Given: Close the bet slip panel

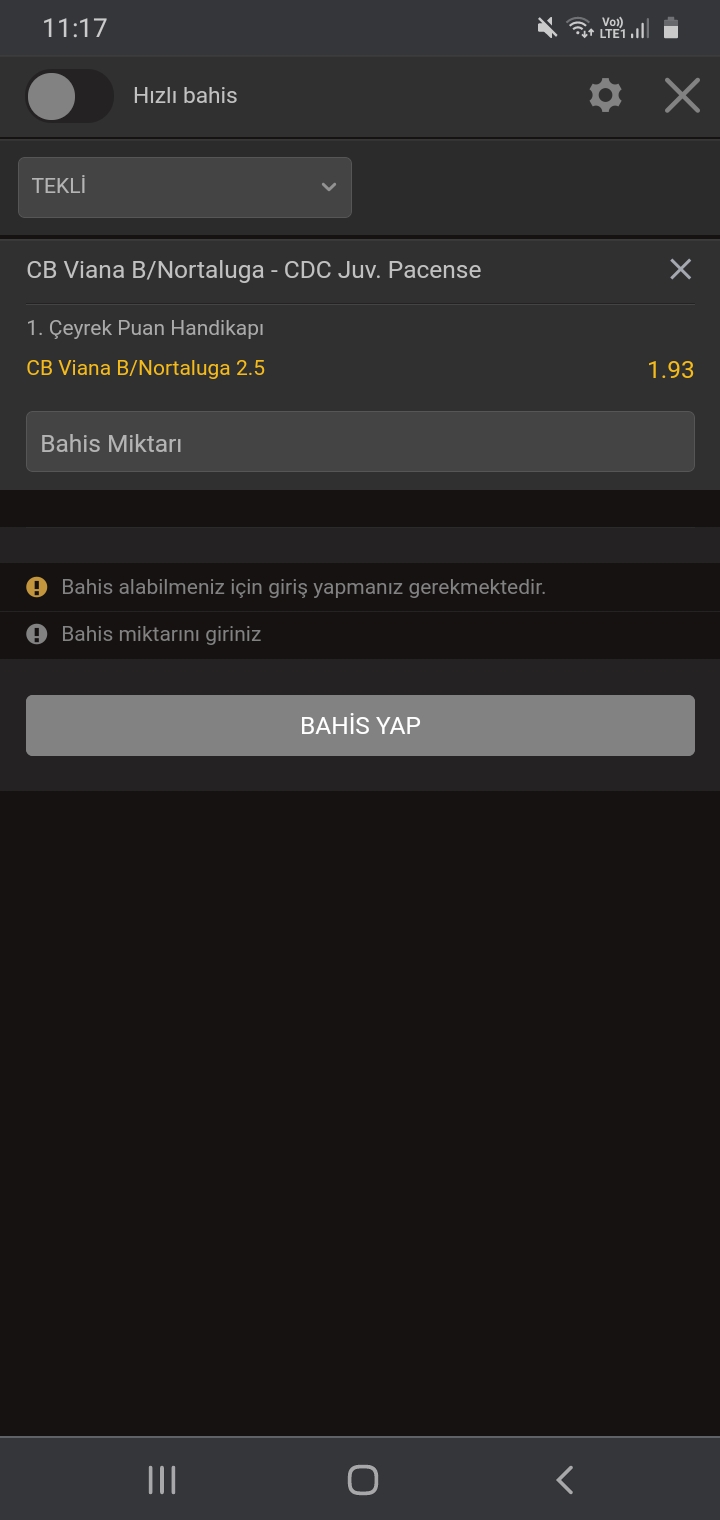Looking at the screenshot, I should (682, 96).
